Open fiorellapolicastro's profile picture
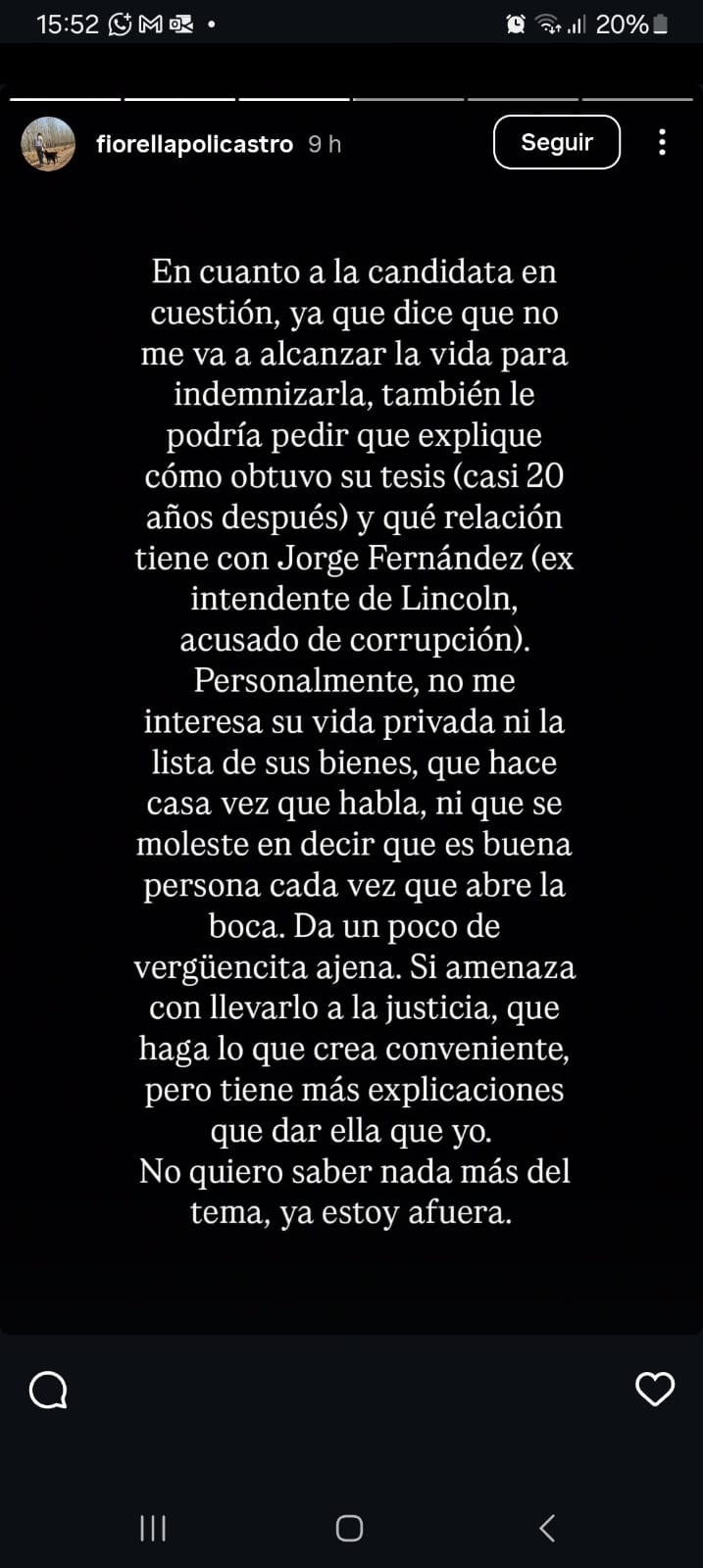The image size is (703, 1568). click(48, 144)
